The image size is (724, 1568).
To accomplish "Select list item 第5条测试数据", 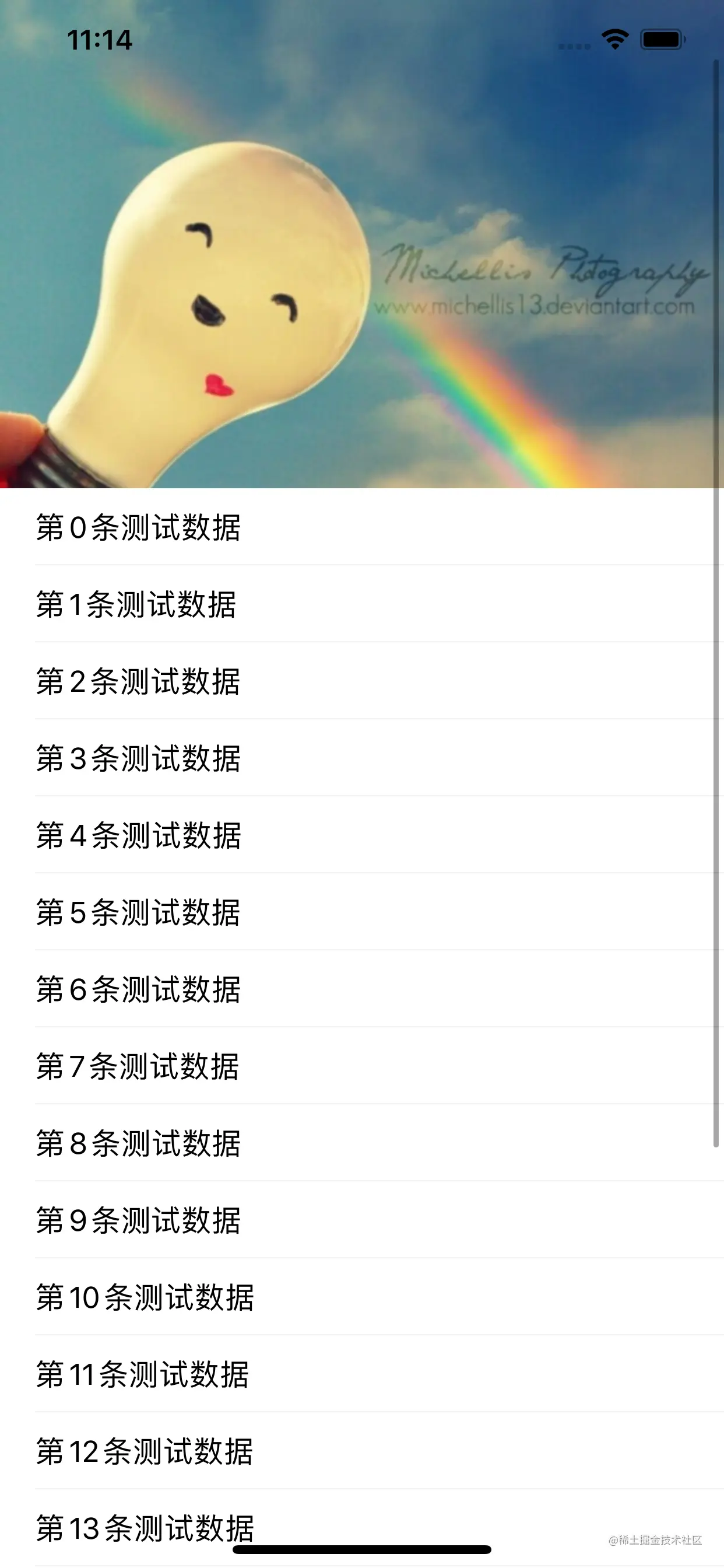I will point(139,912).
